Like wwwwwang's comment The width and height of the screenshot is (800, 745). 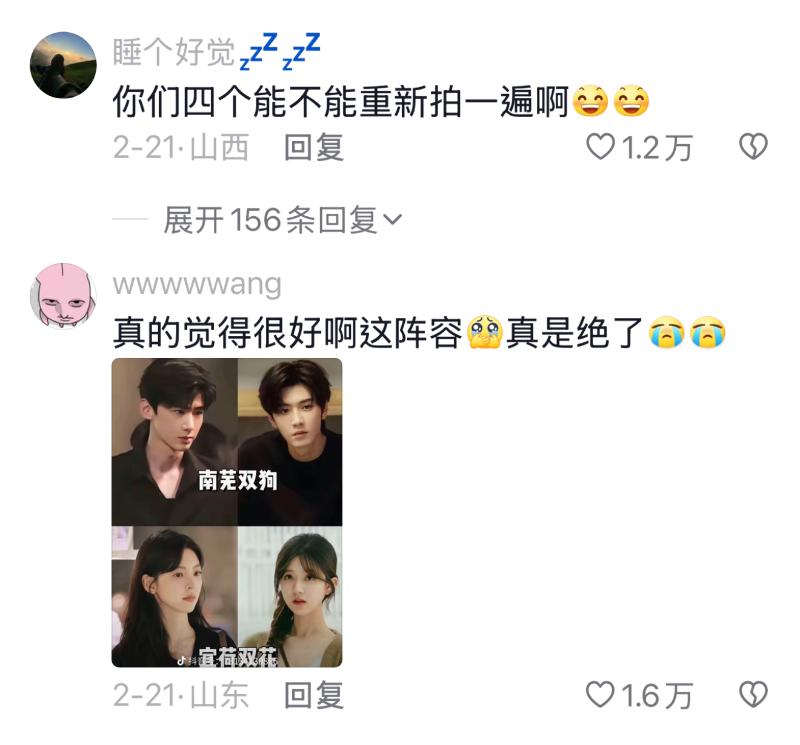click(600, 695)
